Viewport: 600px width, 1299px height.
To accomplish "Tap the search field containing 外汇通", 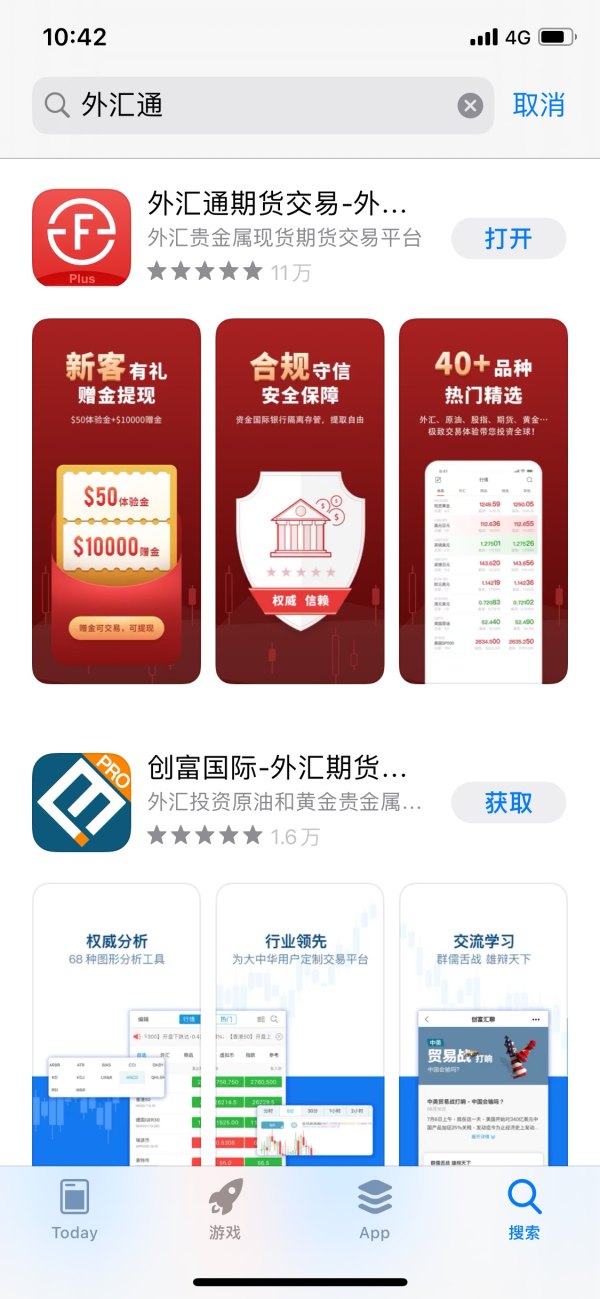I will [x=250, y=105].
